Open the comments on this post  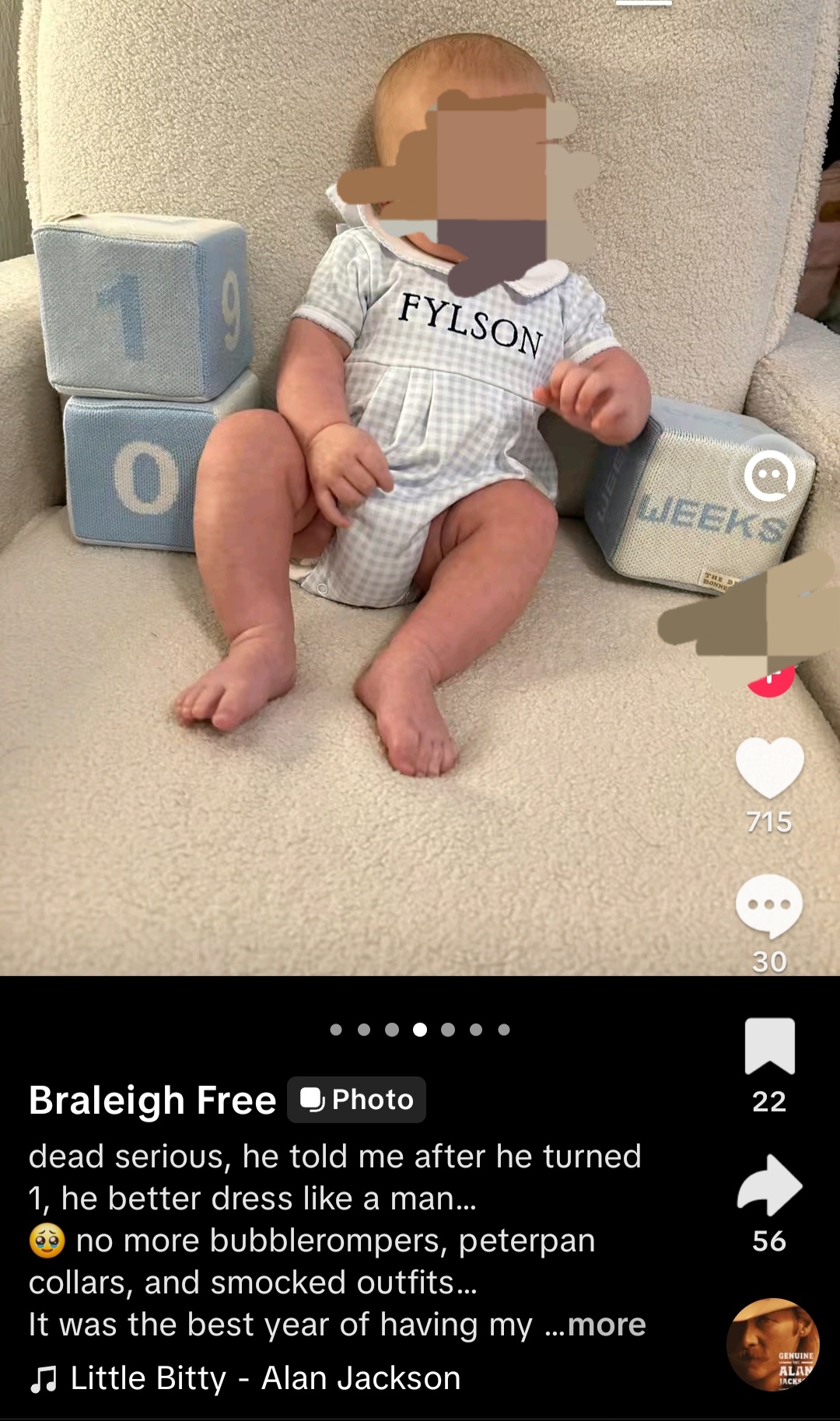pos(769,905)
